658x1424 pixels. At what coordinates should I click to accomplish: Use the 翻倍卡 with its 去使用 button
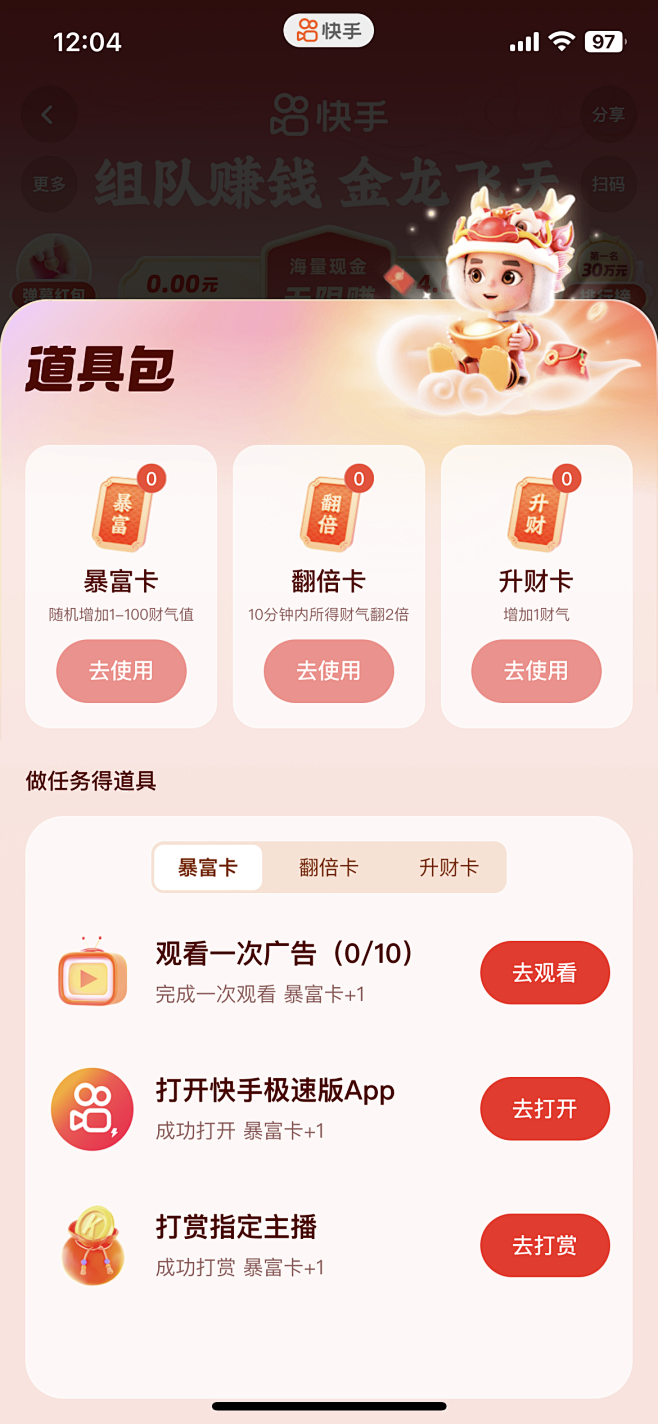click(329, 671)
